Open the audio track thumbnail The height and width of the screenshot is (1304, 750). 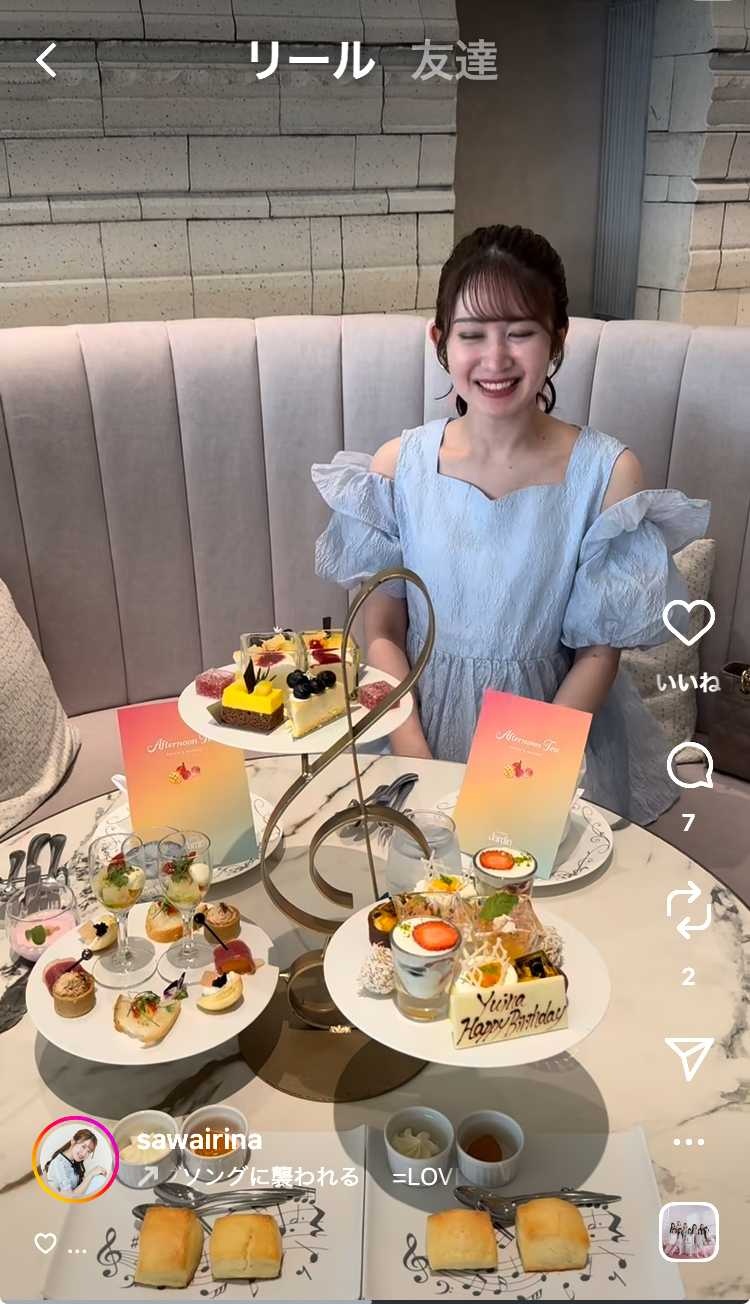pos(689,1232)
